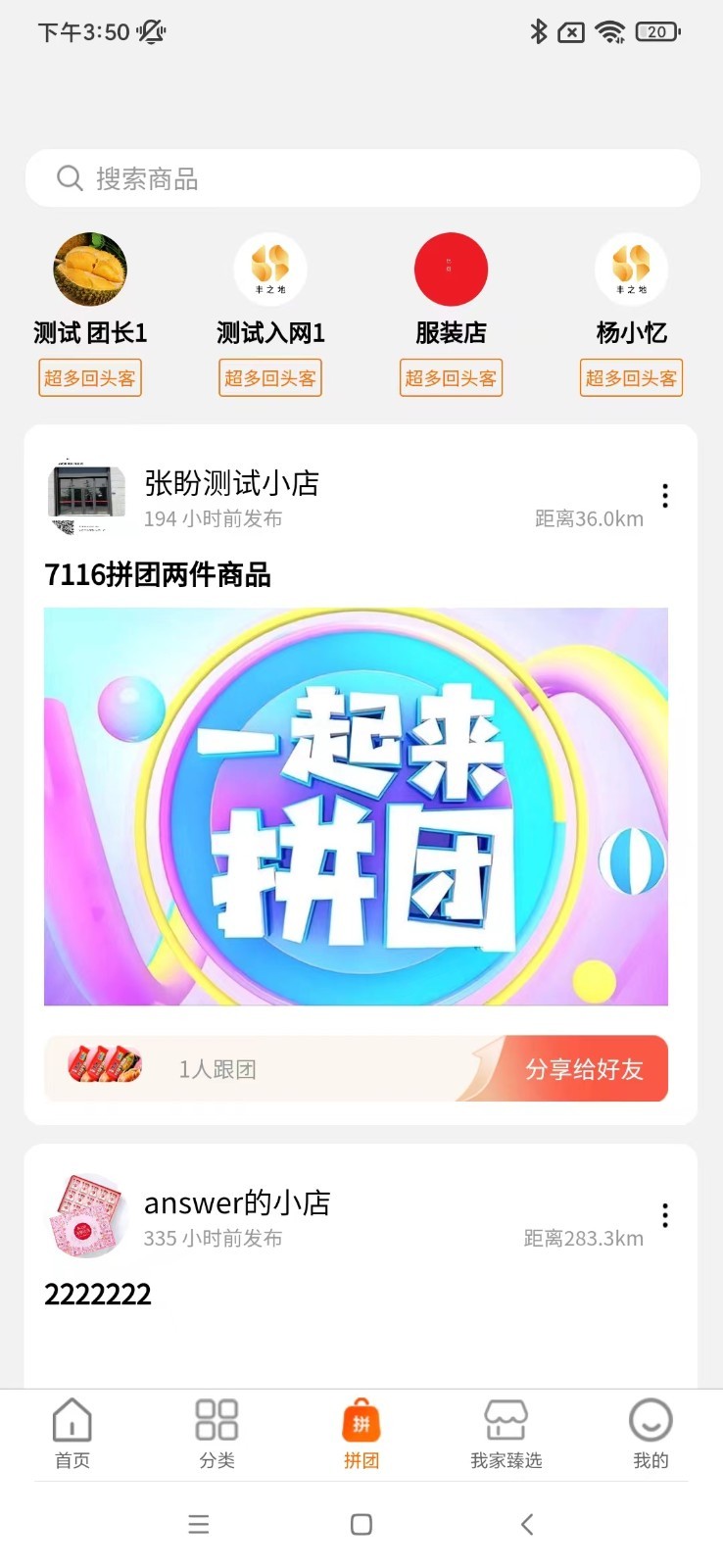Open the 一起来拼团 banner image
The height and width of the screenshot is (1568, 723).
(356, 806)
